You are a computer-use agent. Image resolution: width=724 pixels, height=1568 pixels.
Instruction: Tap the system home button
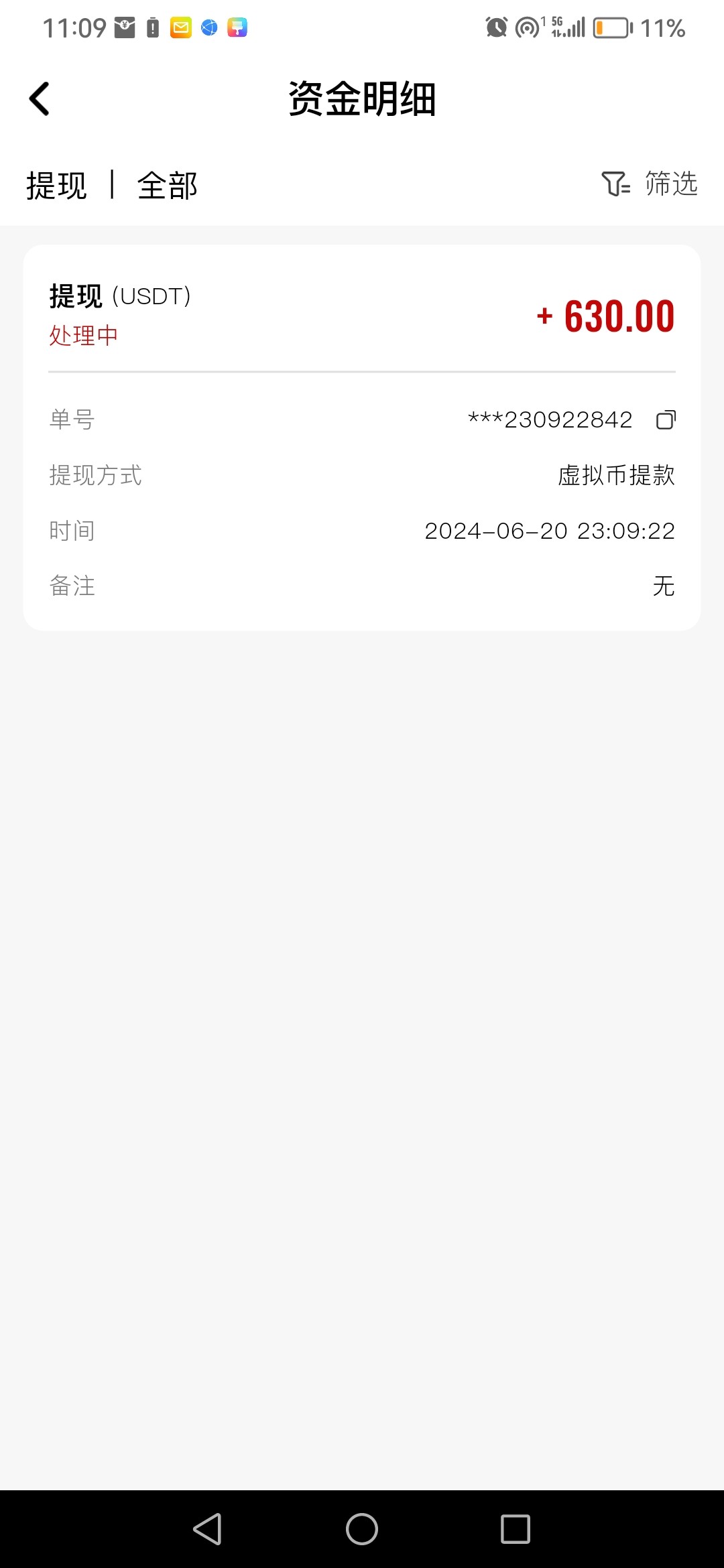[362, 1529]
